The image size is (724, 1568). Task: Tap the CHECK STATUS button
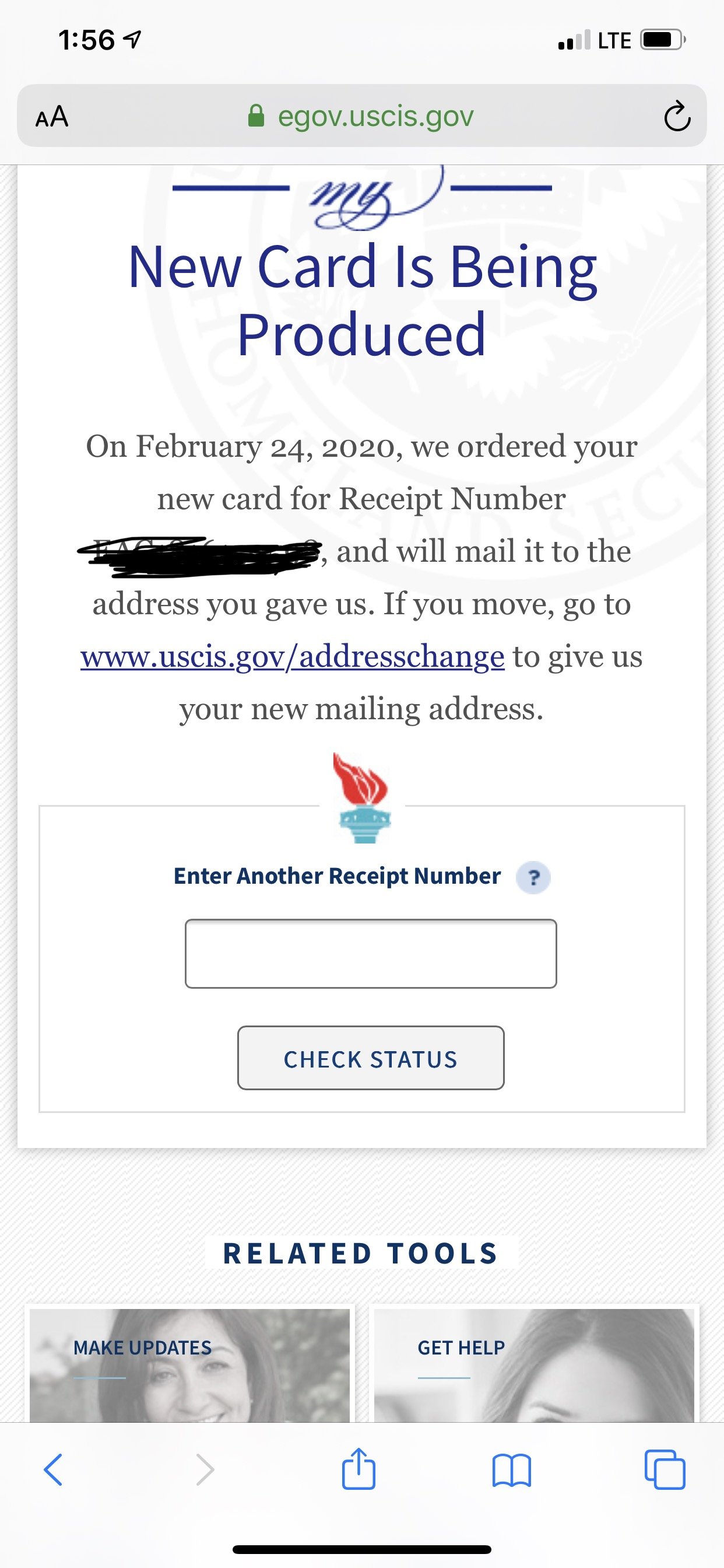click(371, 1059)
